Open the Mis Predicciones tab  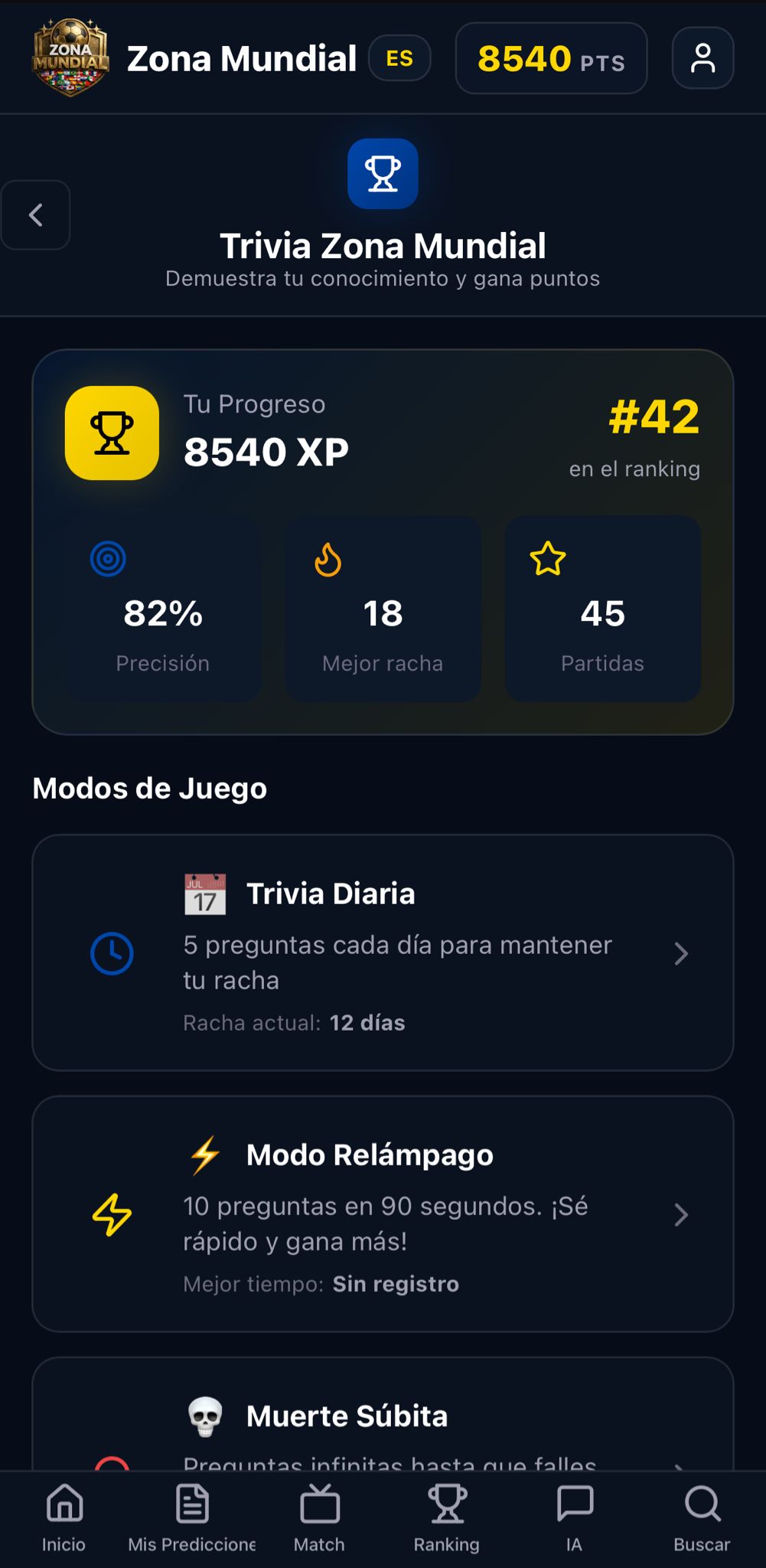pyautogui.click(x=192, y=1517)
